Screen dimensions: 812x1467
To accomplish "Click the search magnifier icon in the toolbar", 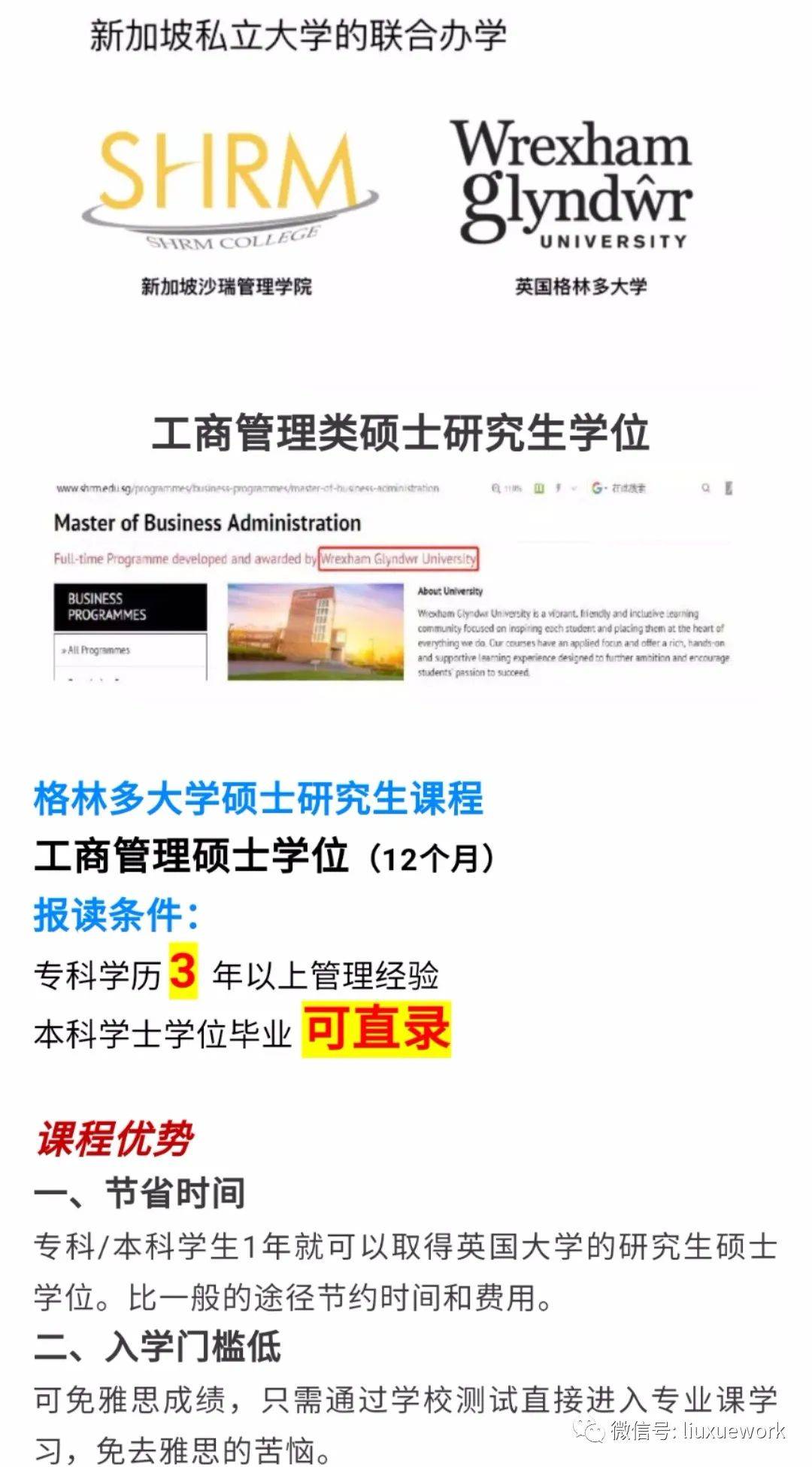I will (707, 488).
